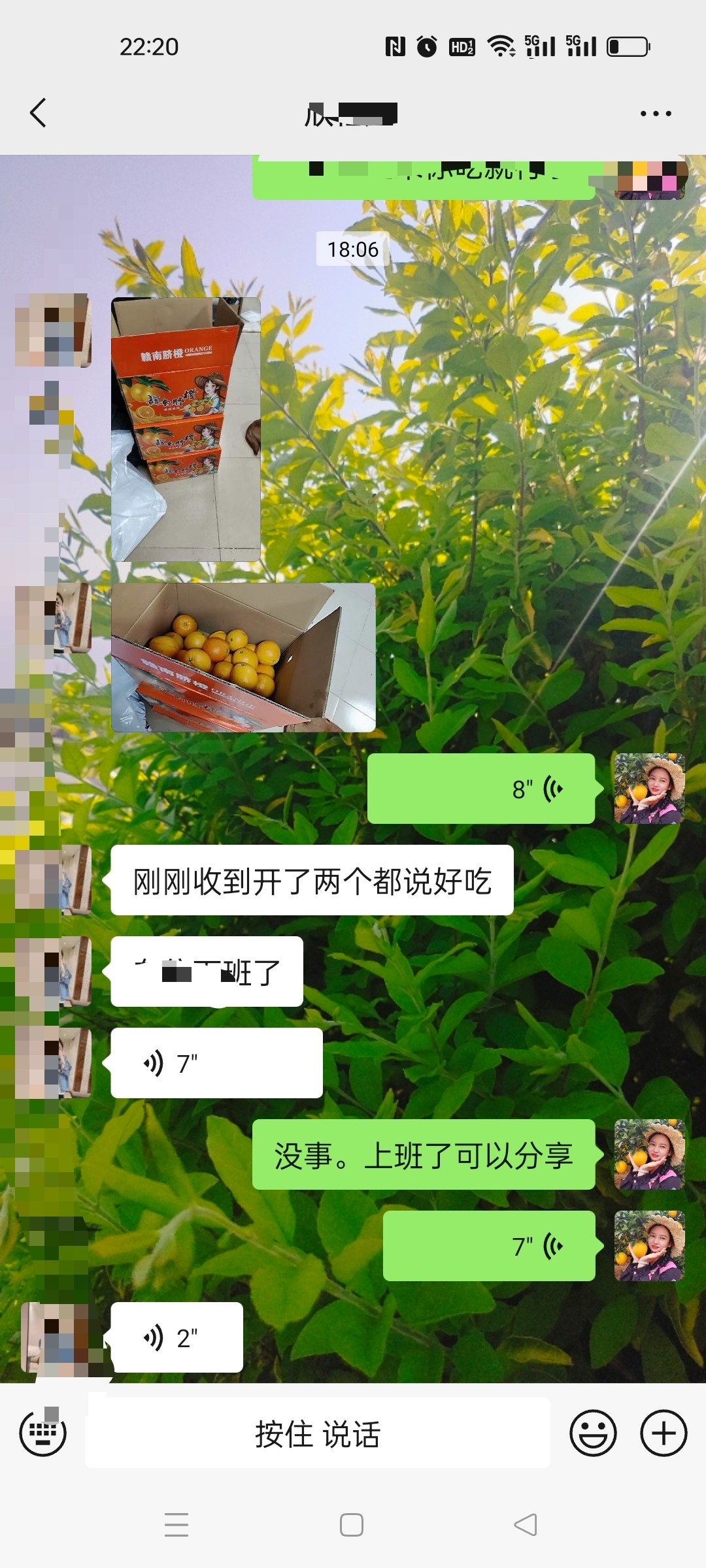The image size is (706, 1568).
Task: Switch to keyboard text input
Action: coord(43,1433)
